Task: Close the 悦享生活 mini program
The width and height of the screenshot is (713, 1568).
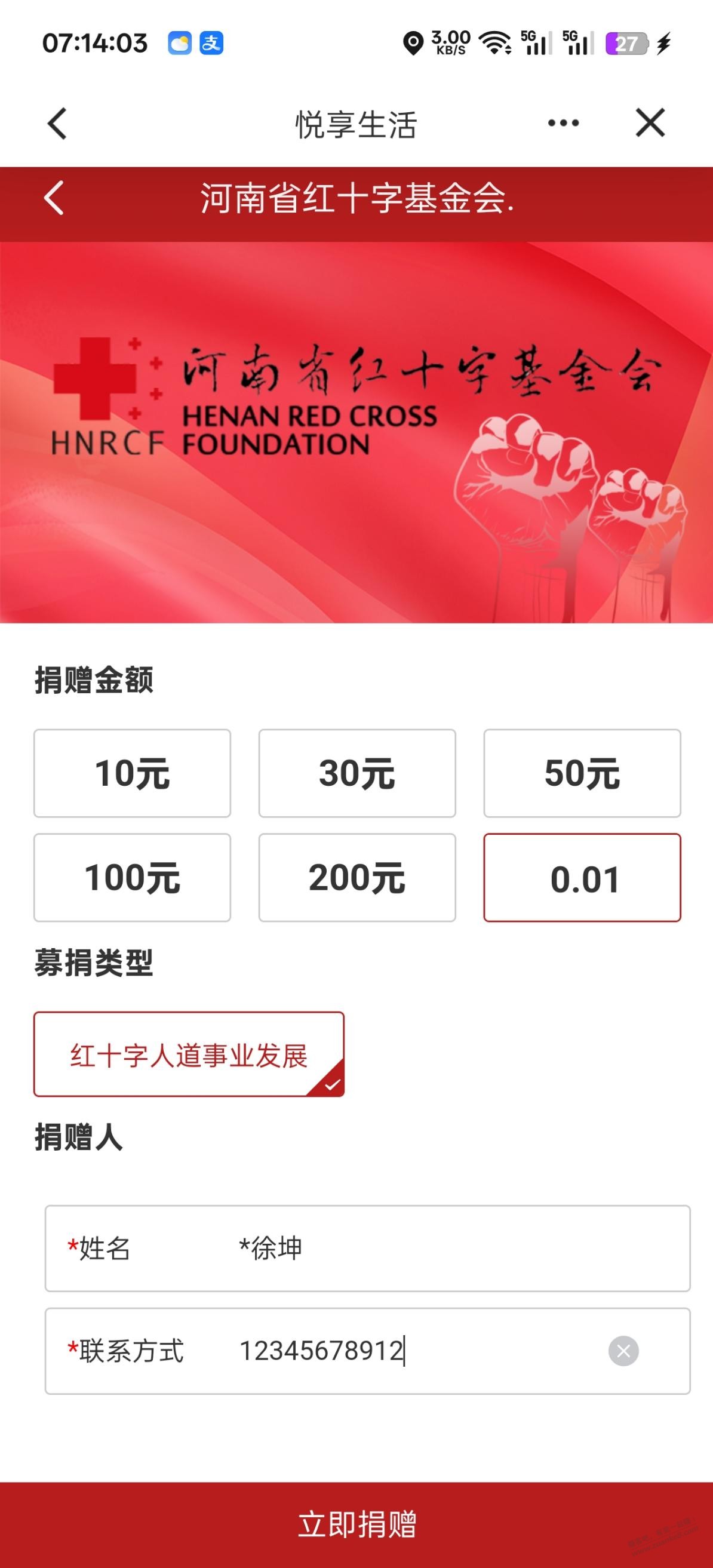Action: click(x=650, y=123)
